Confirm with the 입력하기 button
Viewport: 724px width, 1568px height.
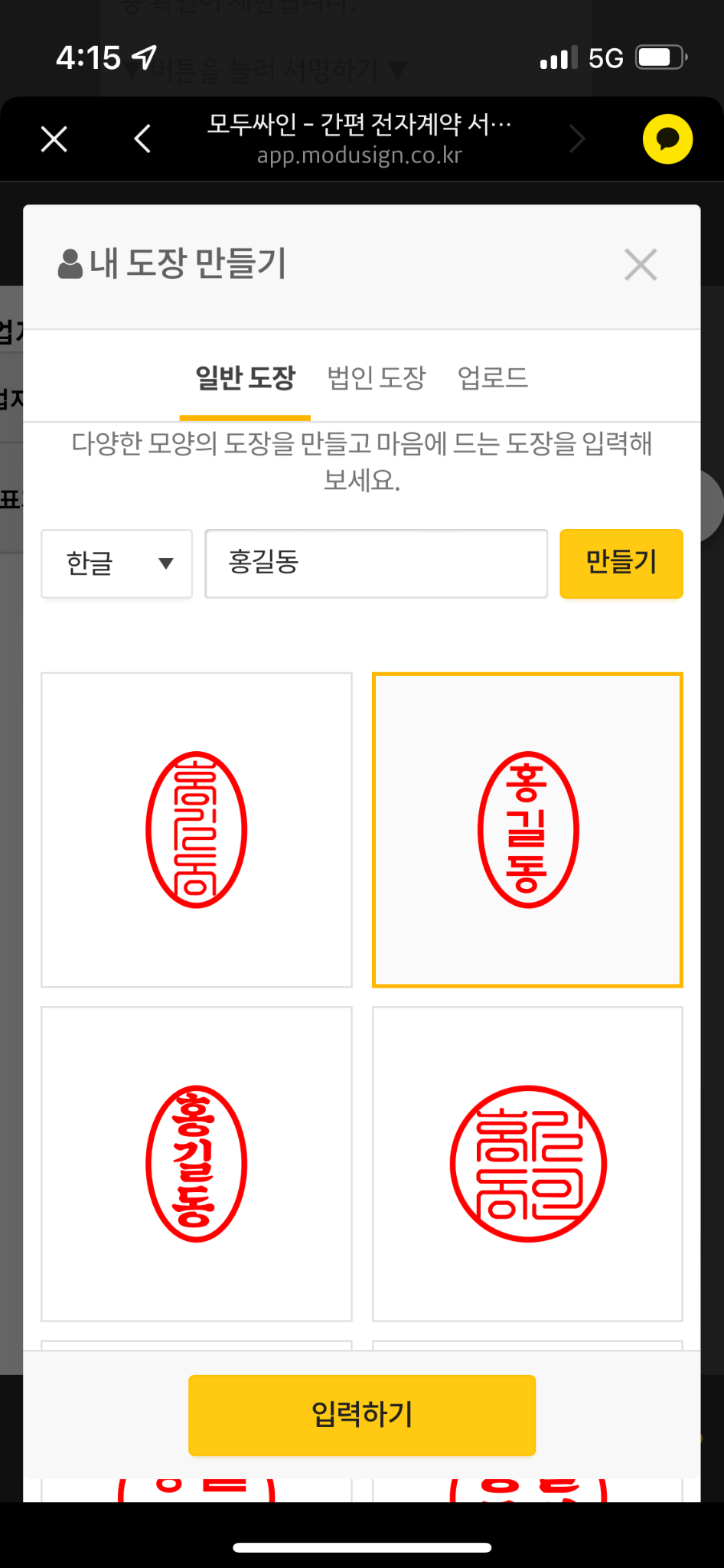click(362, 1415)
